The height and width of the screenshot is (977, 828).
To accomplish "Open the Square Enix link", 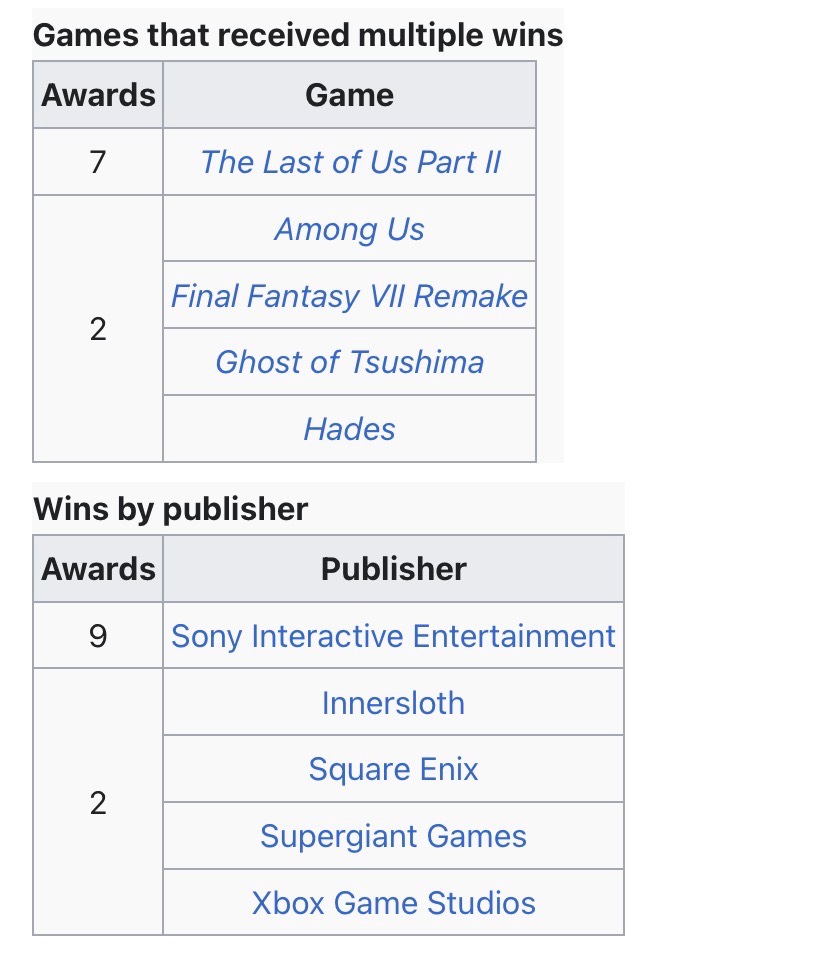I will 393,769.
